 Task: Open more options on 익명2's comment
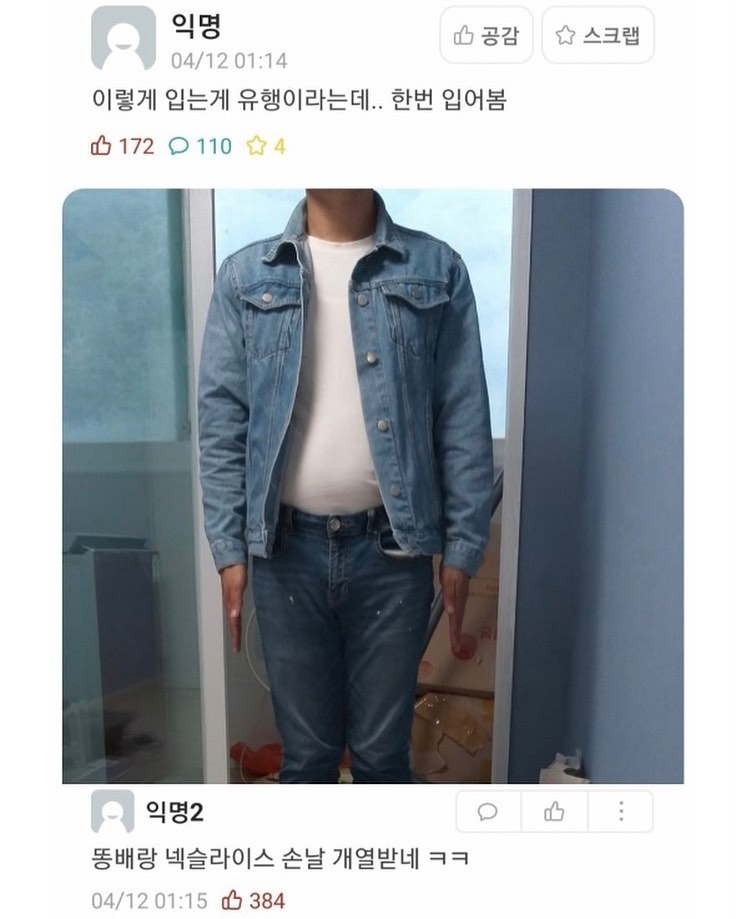pyautogui.click(x=620, y=811)
